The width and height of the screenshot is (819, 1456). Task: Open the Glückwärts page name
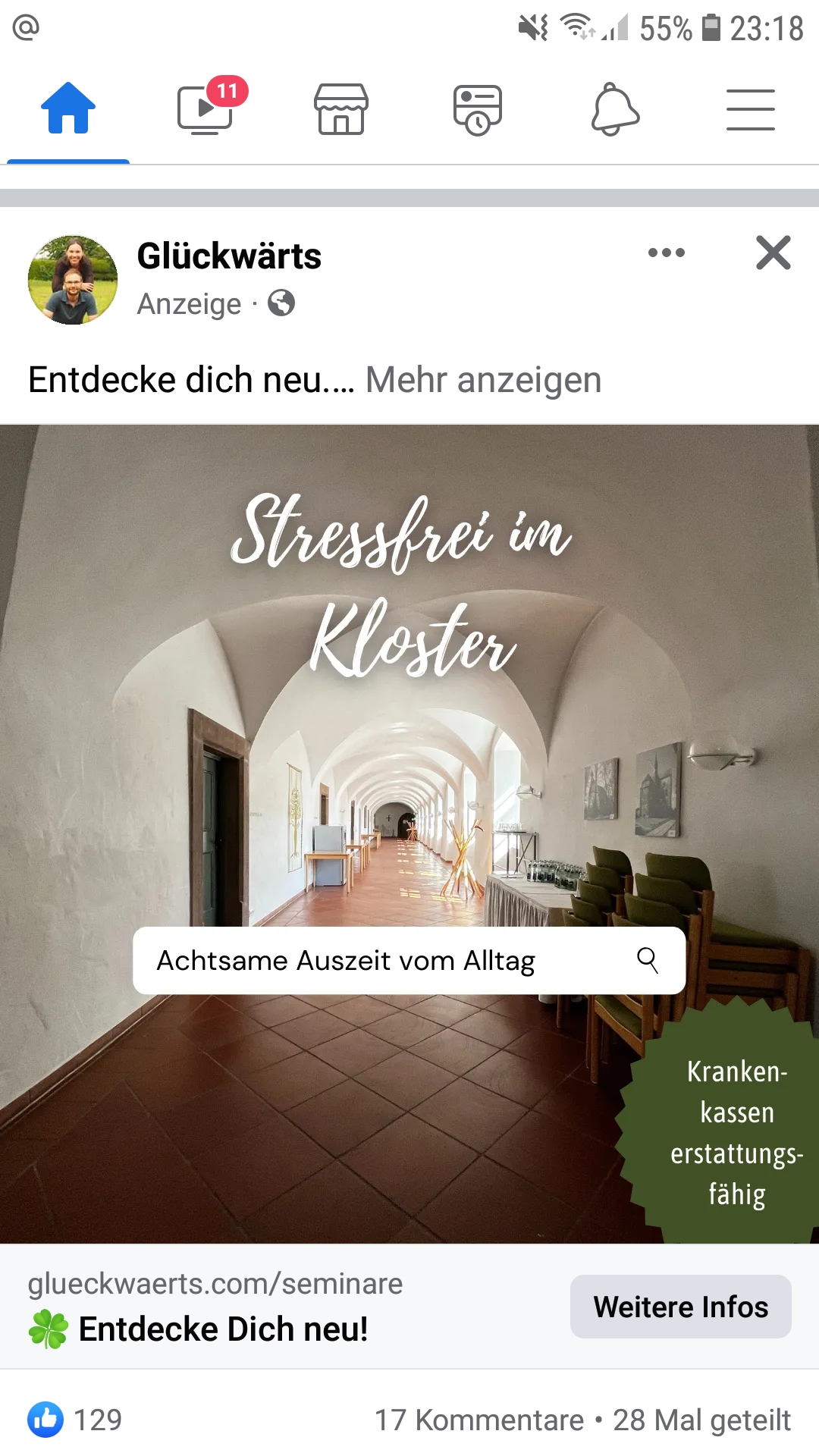(229, 256)
